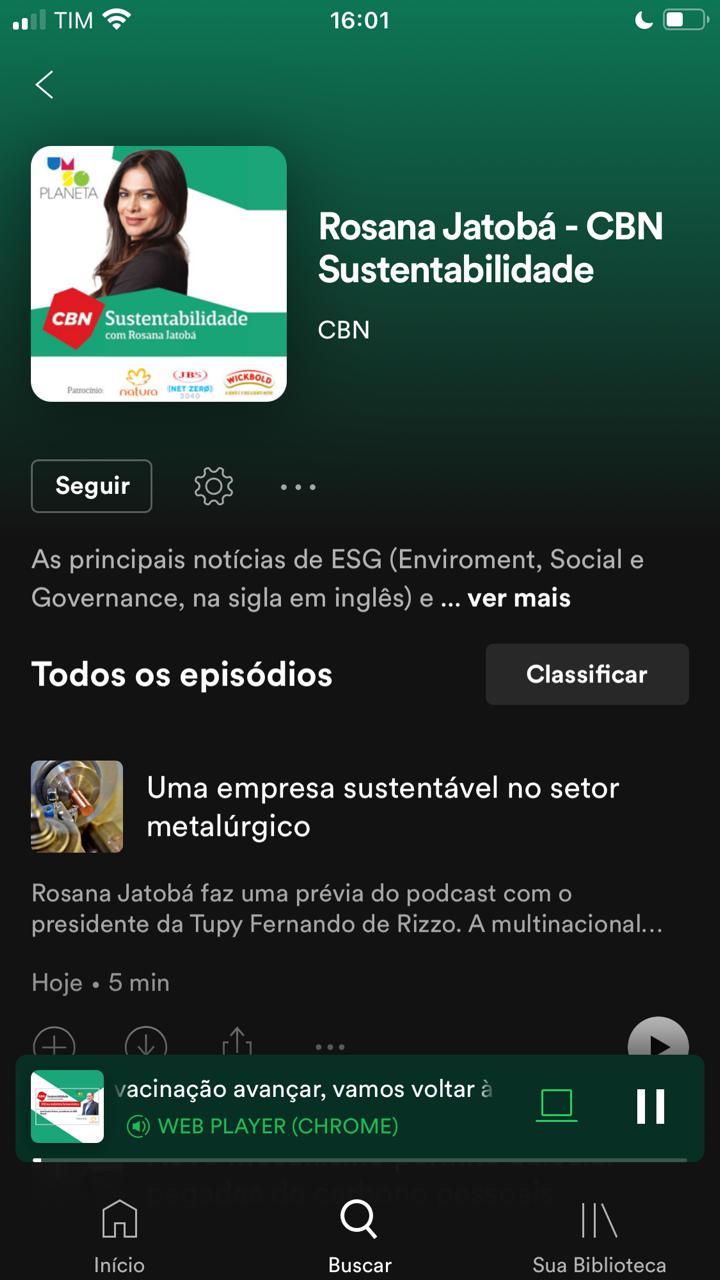Open episode Uma empresa sustentável no setor metalúrgico
The width and height of the screenshot is (720, 1280).
click(383, 807)
